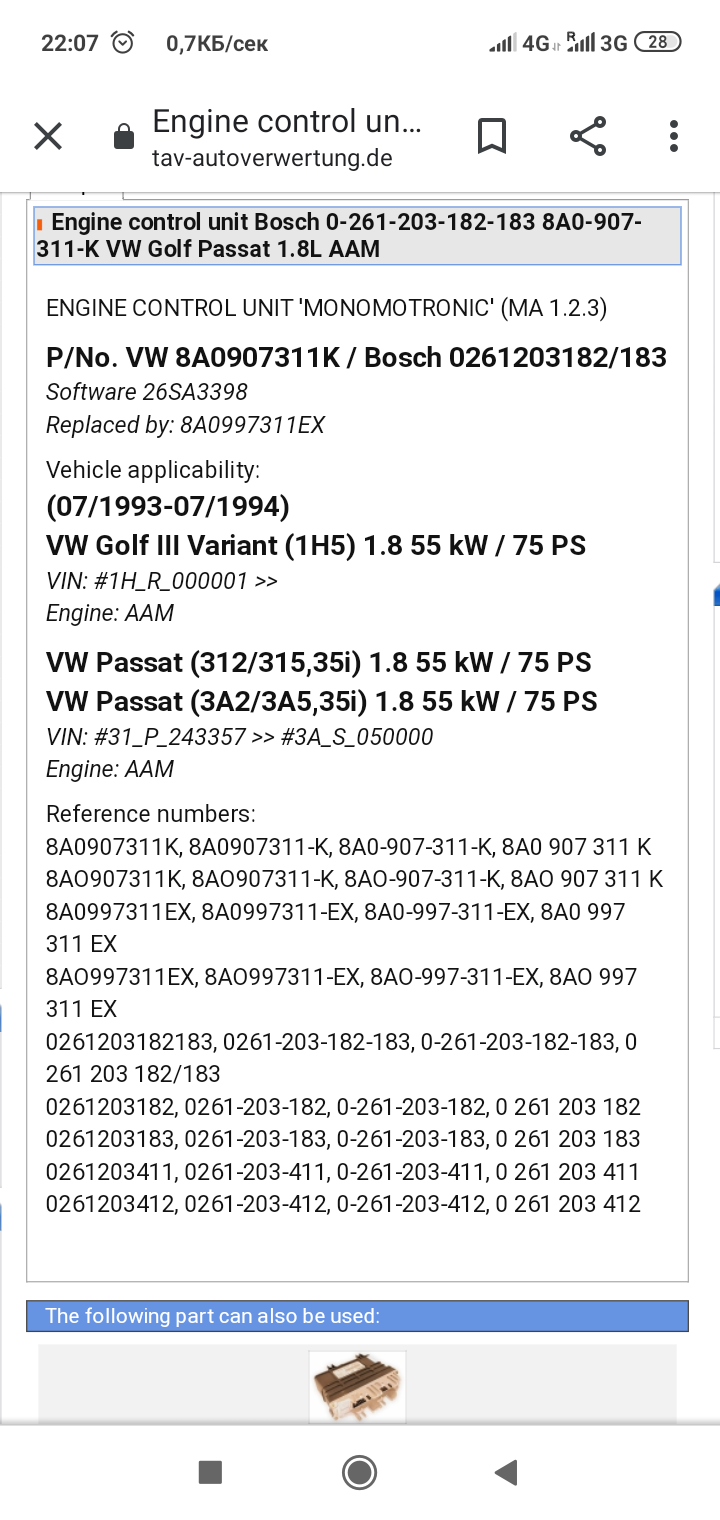This screenshot has height=1520, width=720.
Task: Share this page link
Action: point(588,136)
